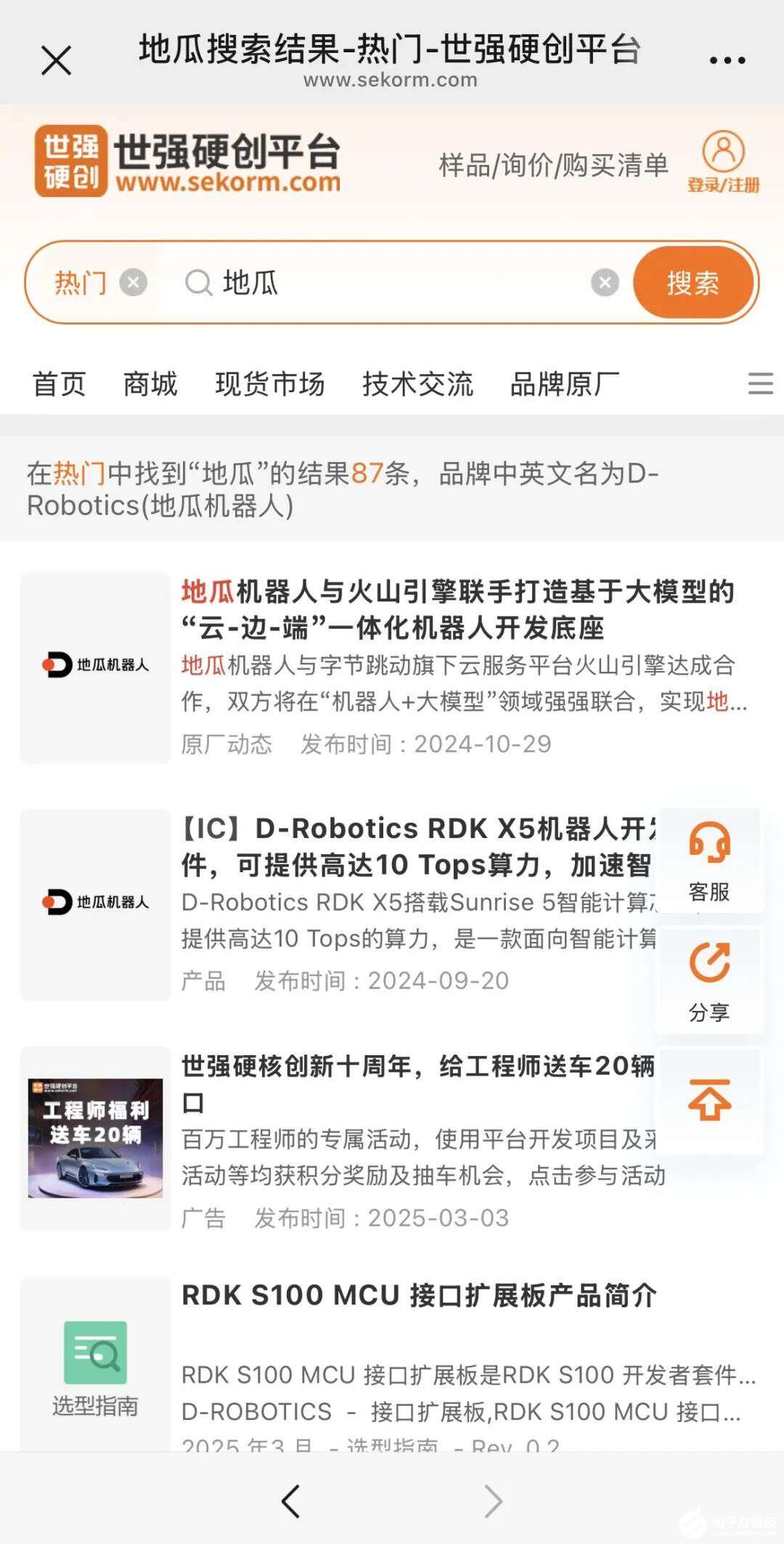This screenshot has height=1544, width=784.
Task: Open 登录/注册 account icon
Action: pos(723,161)
